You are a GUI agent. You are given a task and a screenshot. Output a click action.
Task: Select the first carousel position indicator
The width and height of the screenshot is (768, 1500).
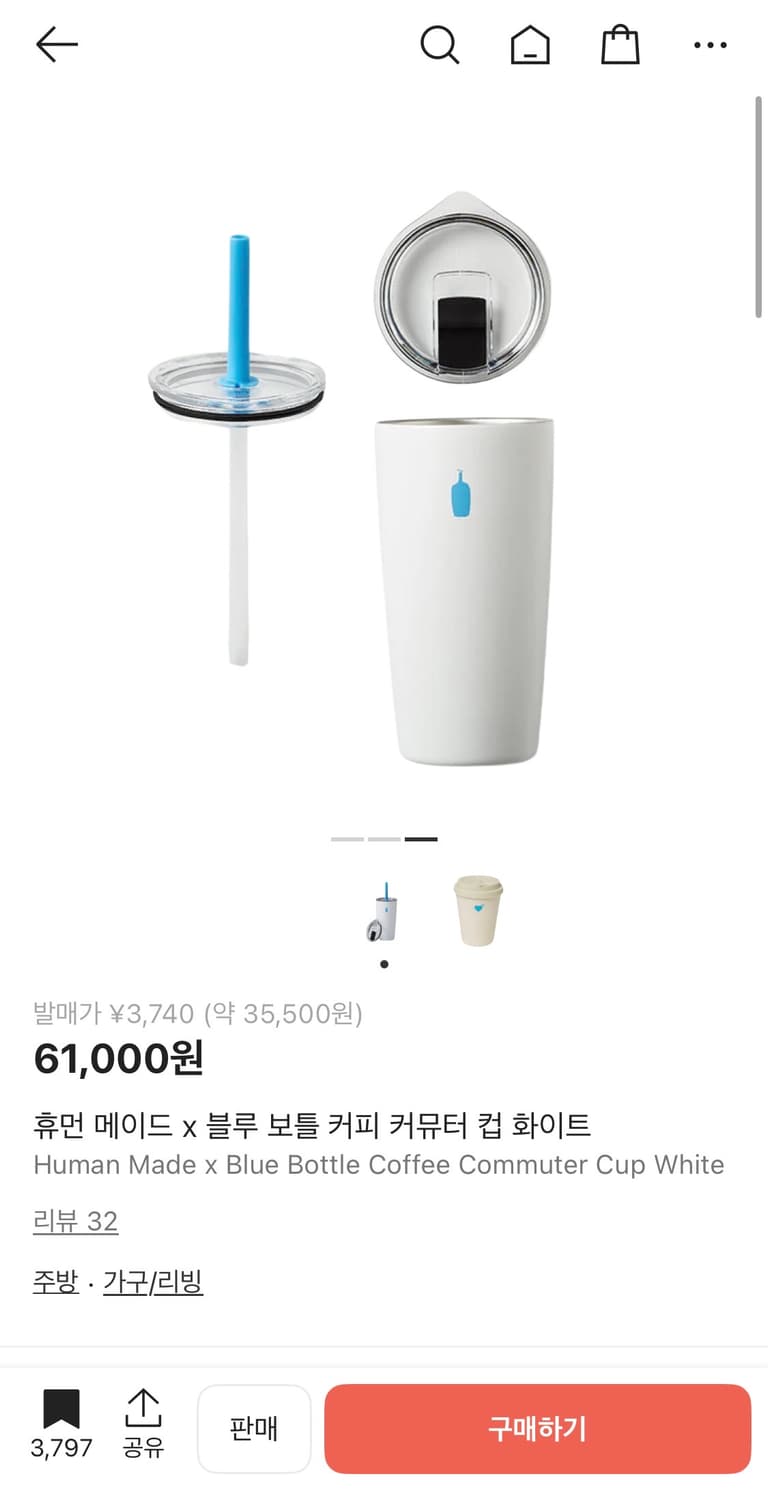click(x=347, y=839)
